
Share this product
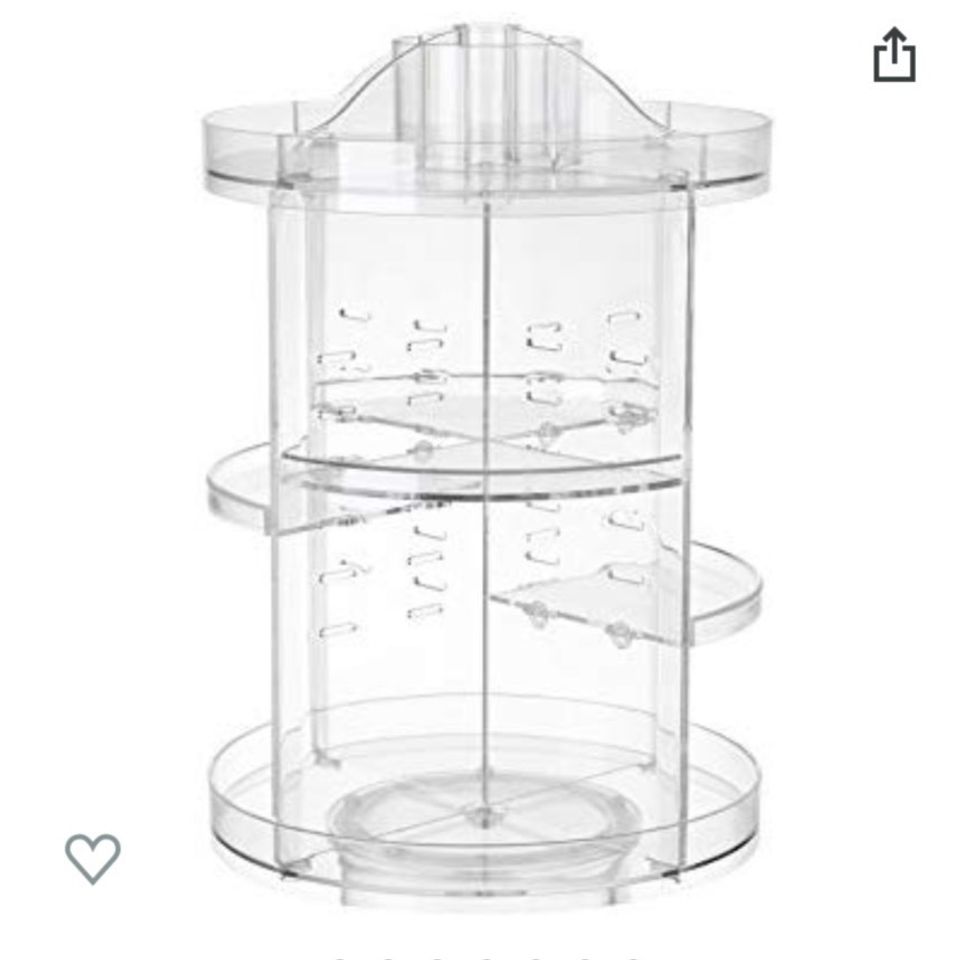click(894, 54)
